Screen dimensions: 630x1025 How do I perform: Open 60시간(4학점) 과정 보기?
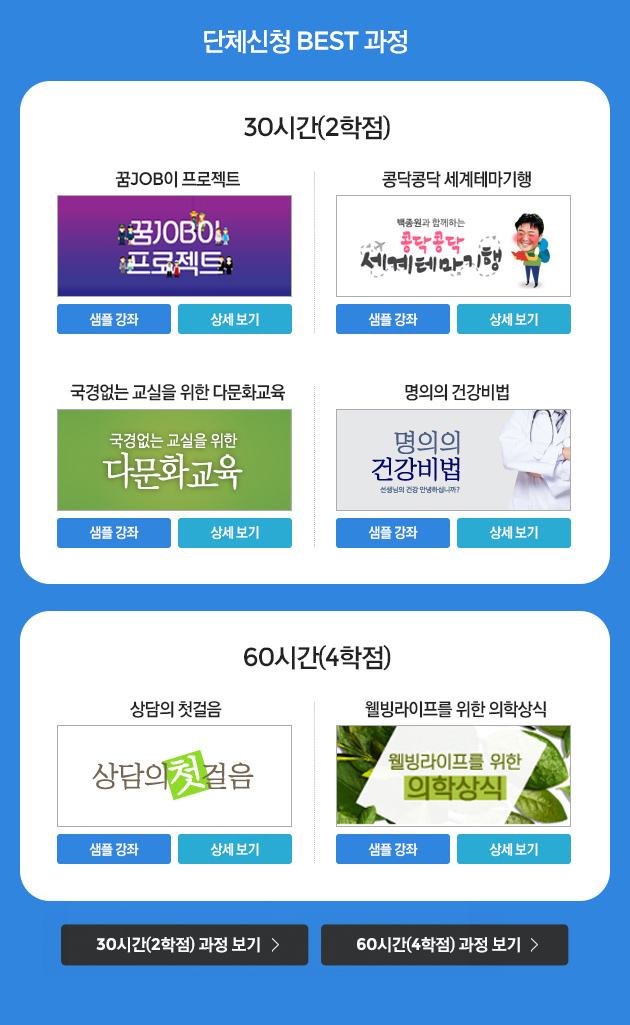pyautogui.click(x=444, y=945)
